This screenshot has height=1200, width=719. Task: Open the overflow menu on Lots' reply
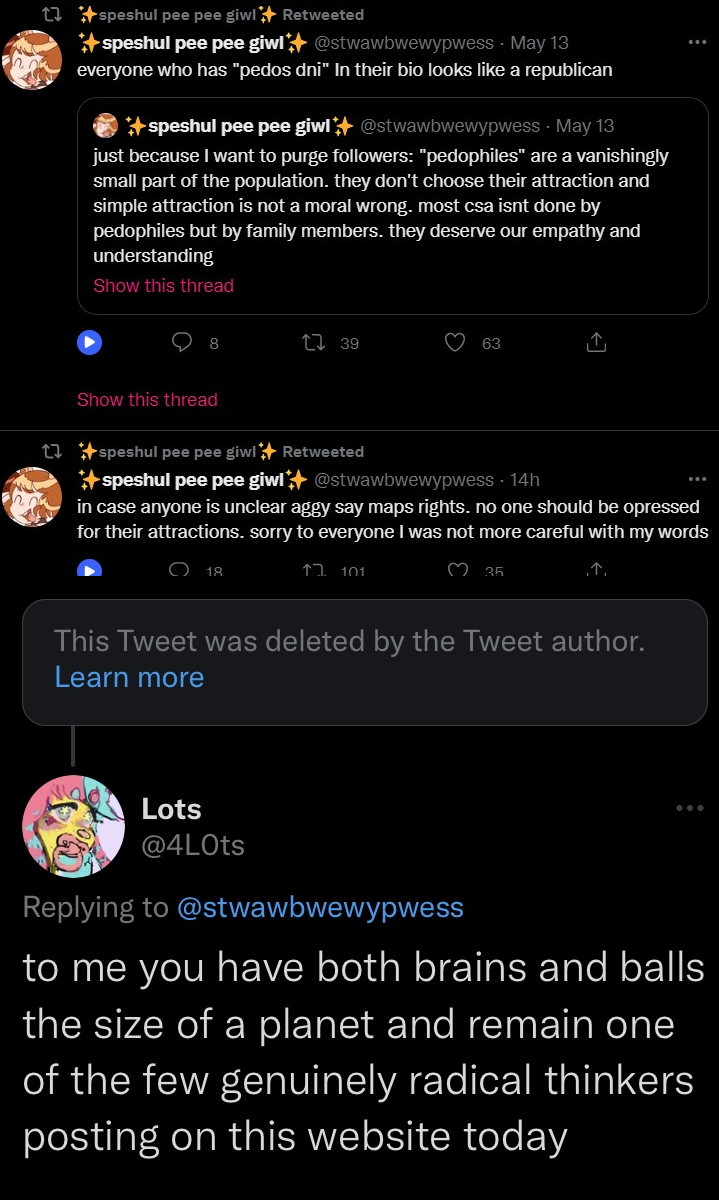[x=689, y=808]
